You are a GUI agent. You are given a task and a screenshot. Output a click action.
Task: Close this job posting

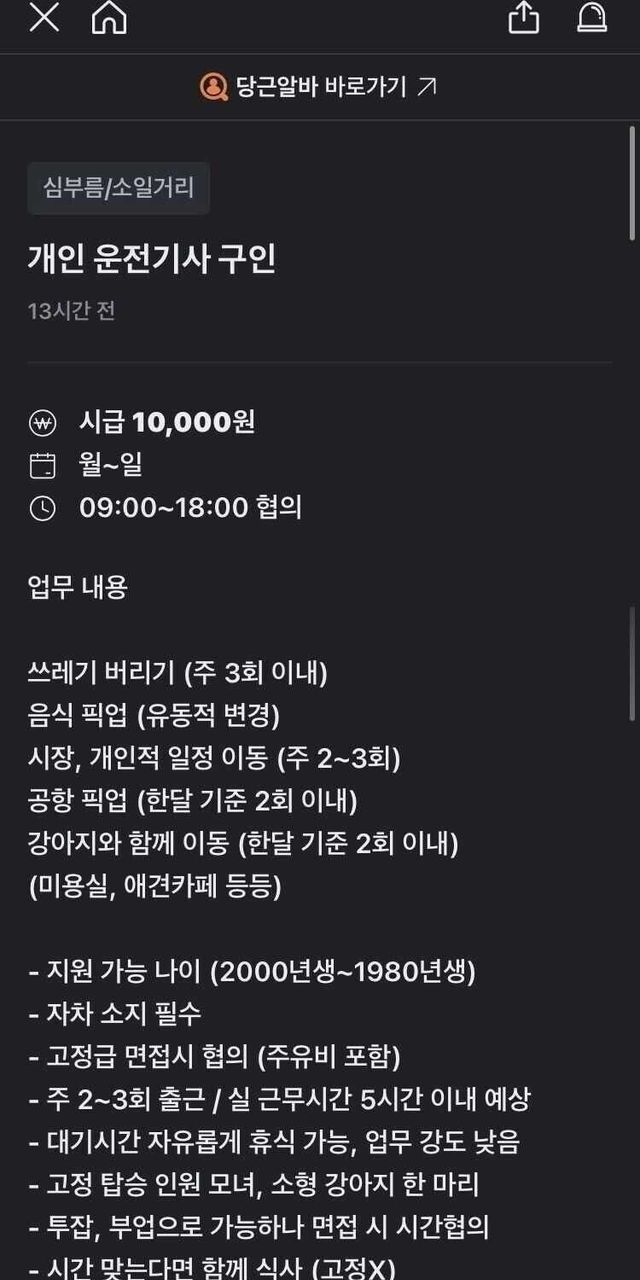pos(44,17)
